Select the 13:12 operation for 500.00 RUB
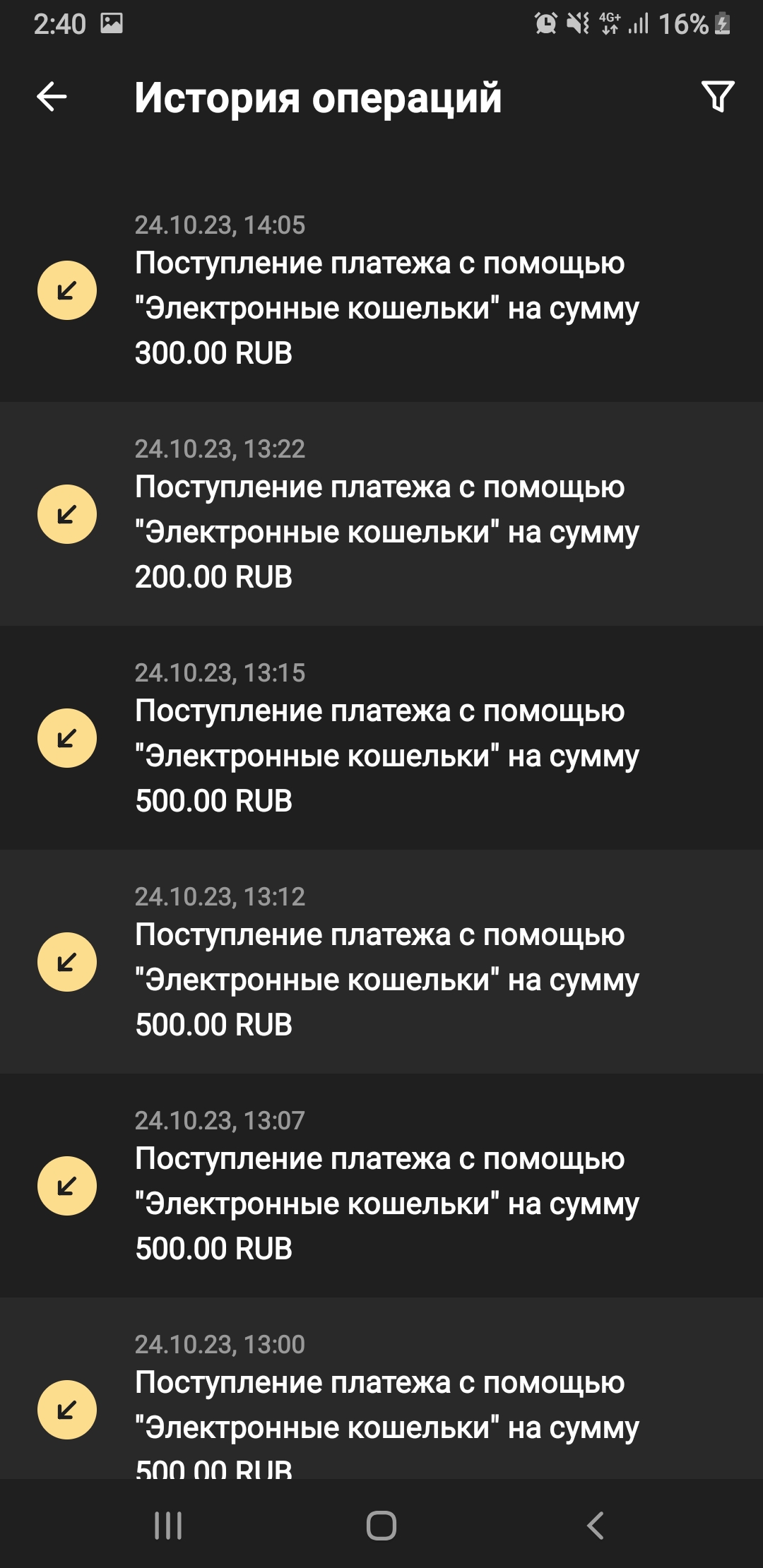 tap(381, 962)
